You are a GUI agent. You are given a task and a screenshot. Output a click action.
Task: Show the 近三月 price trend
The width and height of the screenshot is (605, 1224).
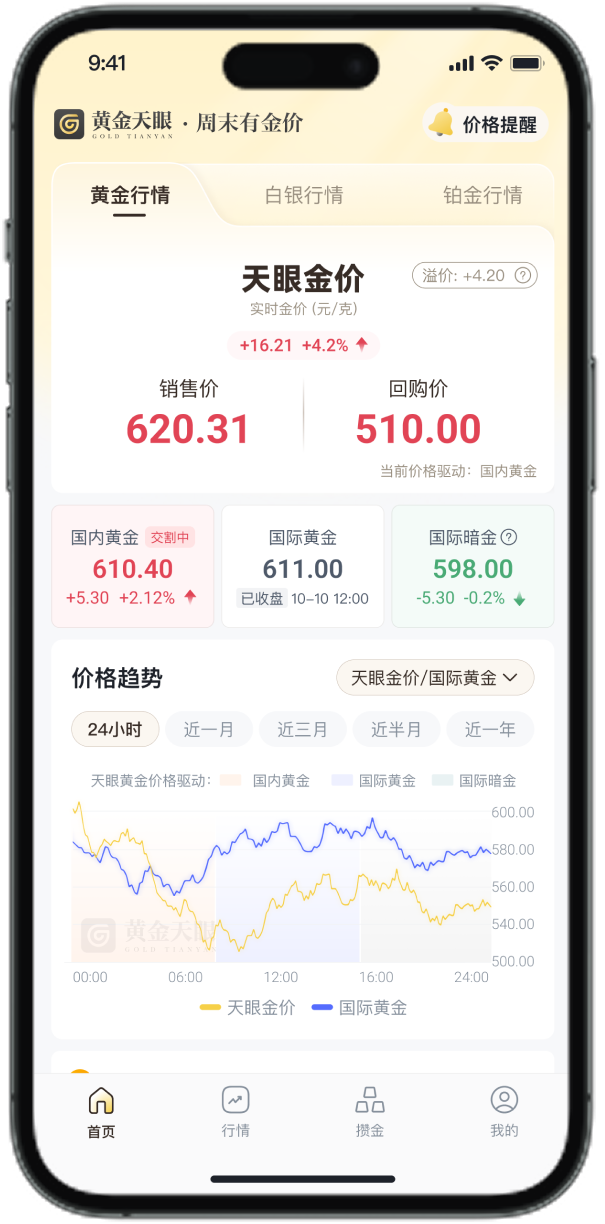(x=302, y=730)
